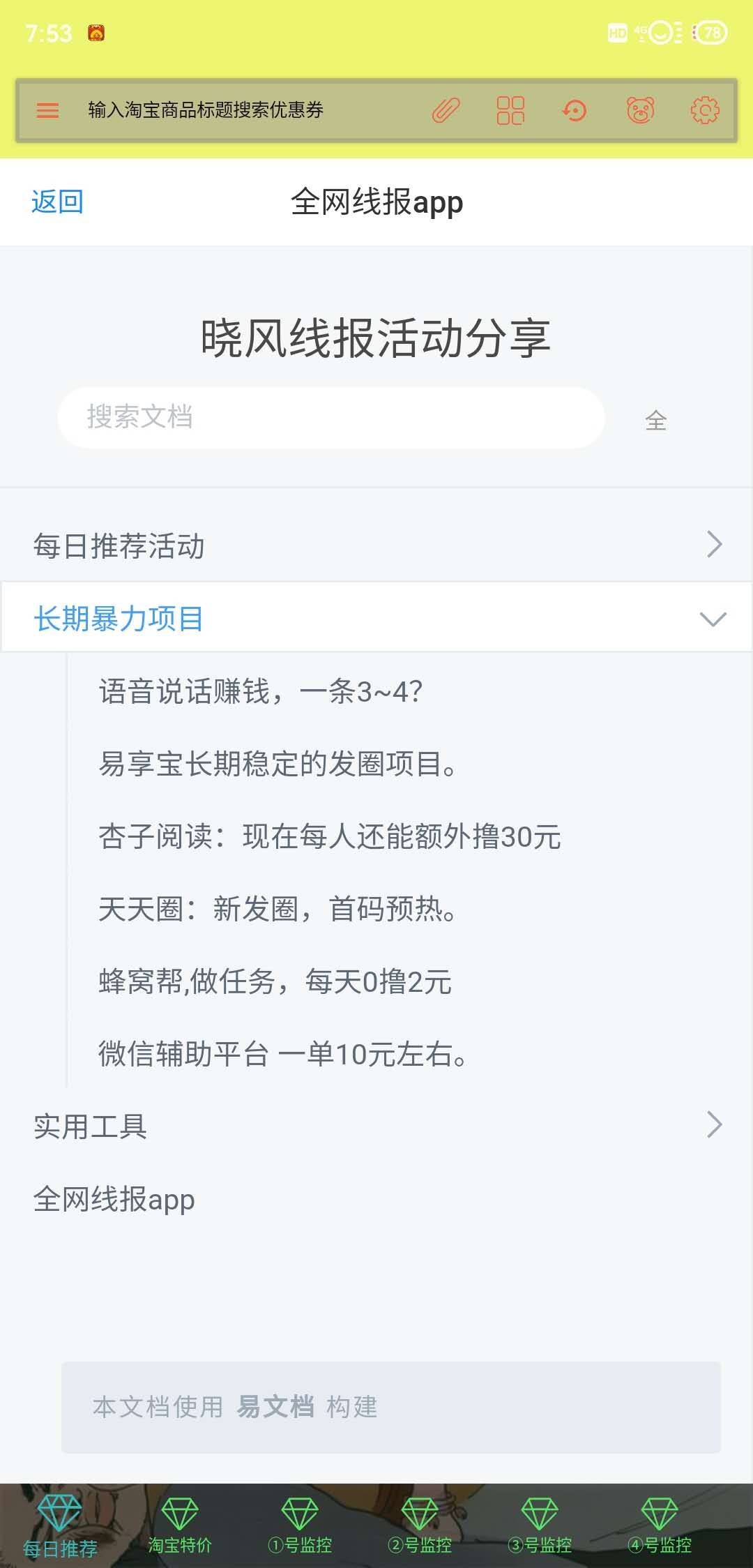Open the four-square grid icon
The image size is (753, 1568).
[x=510, y=110]
